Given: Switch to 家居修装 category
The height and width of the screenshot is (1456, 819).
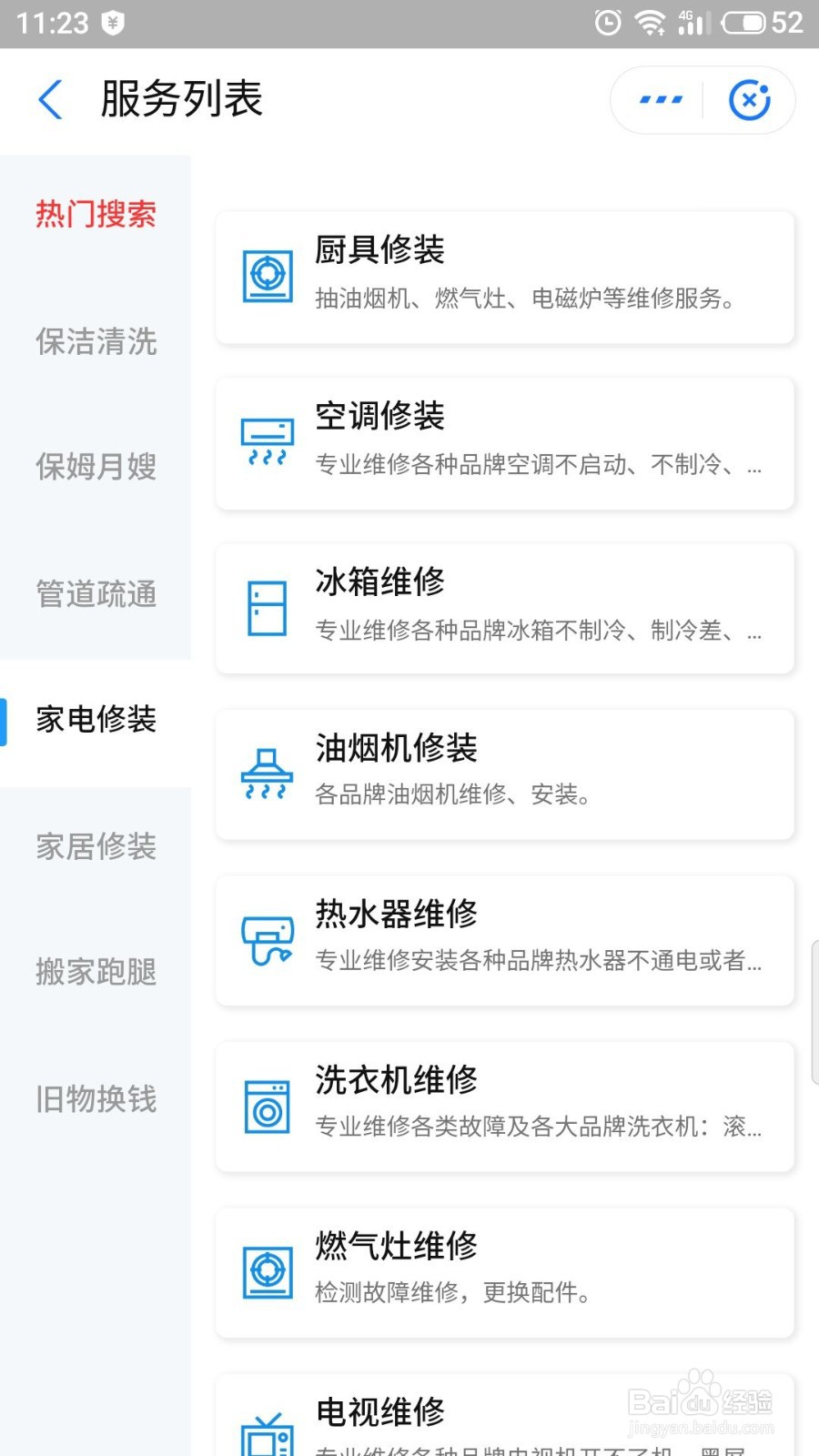Looking at the screenshot, I should (x=96, y=846).
